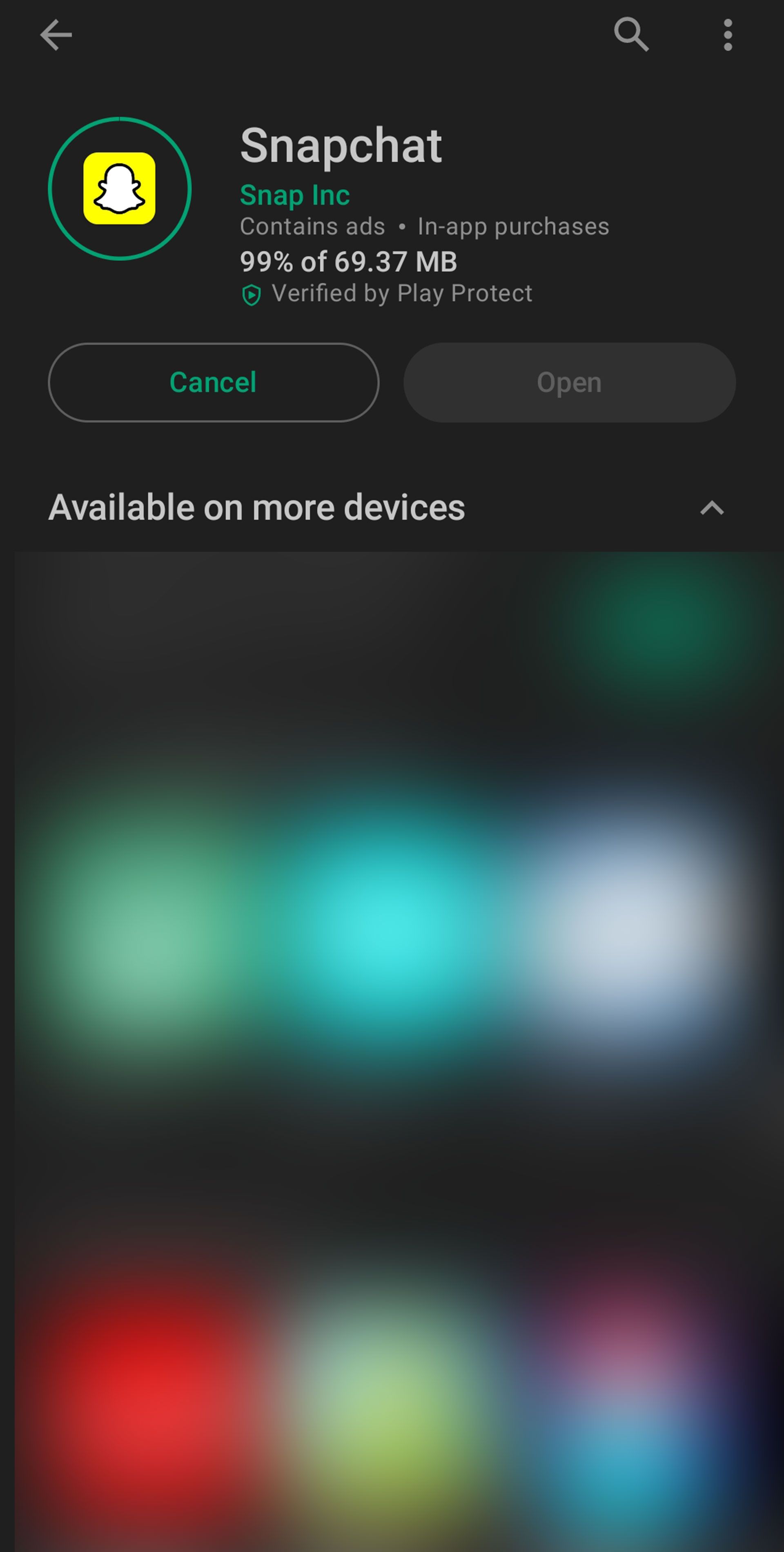Screen dimensions: 784x1552
Task: Visit the Snap Inc developer page
Action: pyautogui.click(x=294, y=195)
